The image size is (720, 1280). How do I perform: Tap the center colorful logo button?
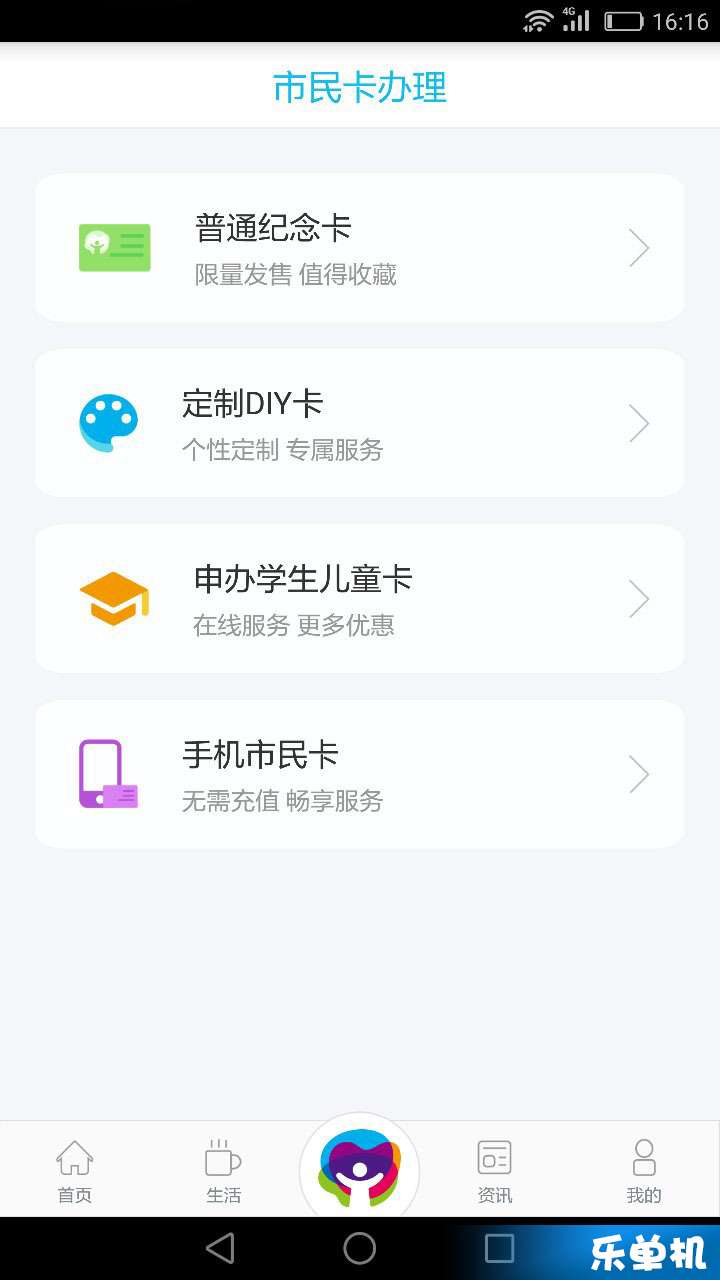tap(360, 1169)
